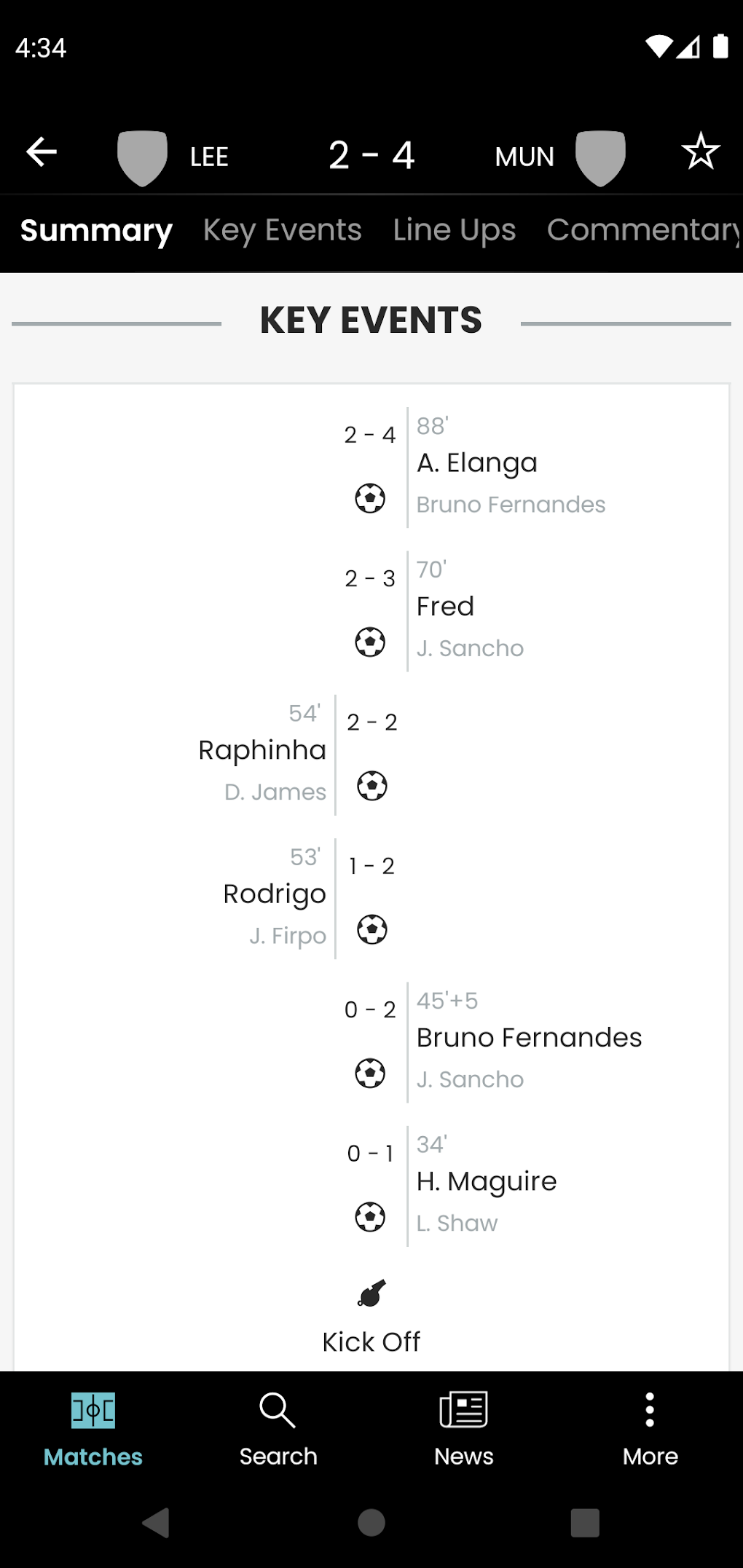Tap the 2 - 4 score in the header
Screen dimensions: 743x1568
(371, 154)
